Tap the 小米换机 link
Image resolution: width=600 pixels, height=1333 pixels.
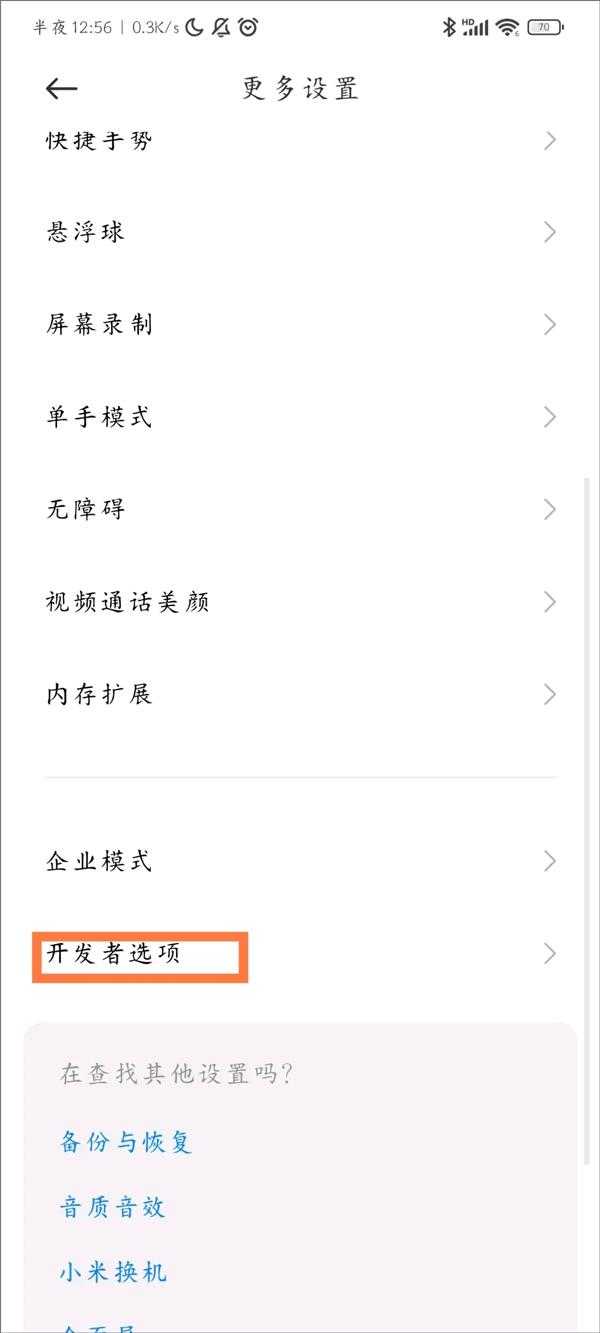112,1272
